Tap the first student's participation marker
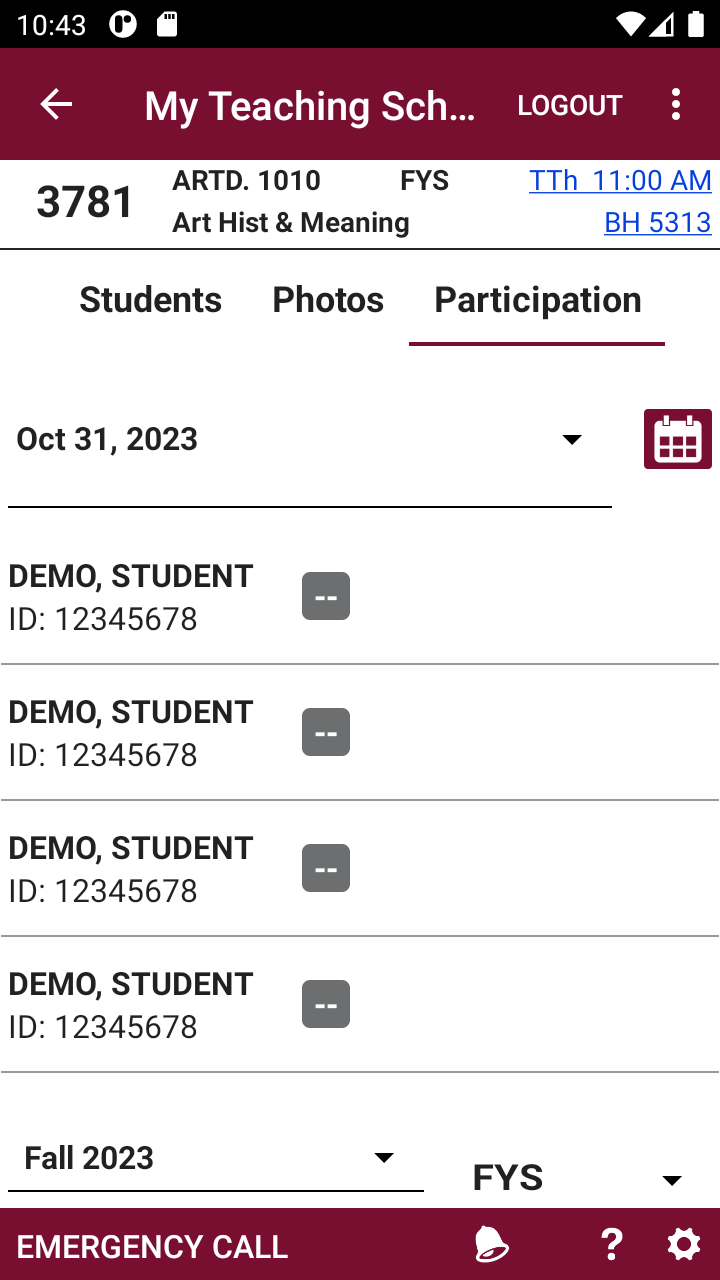The width and height of the screenshot is (720, 1280). [326, 595]
